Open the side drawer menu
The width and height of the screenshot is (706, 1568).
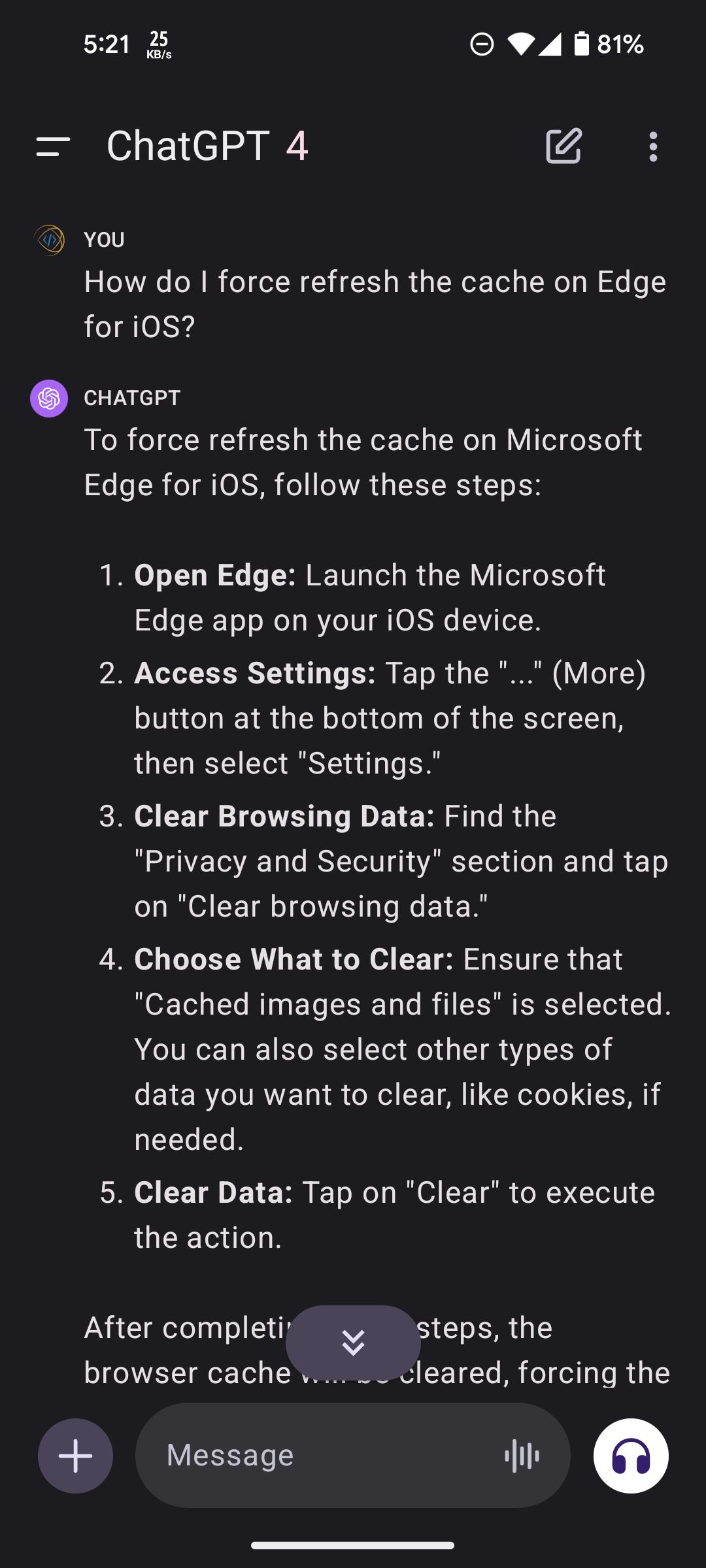click(53, 146)
